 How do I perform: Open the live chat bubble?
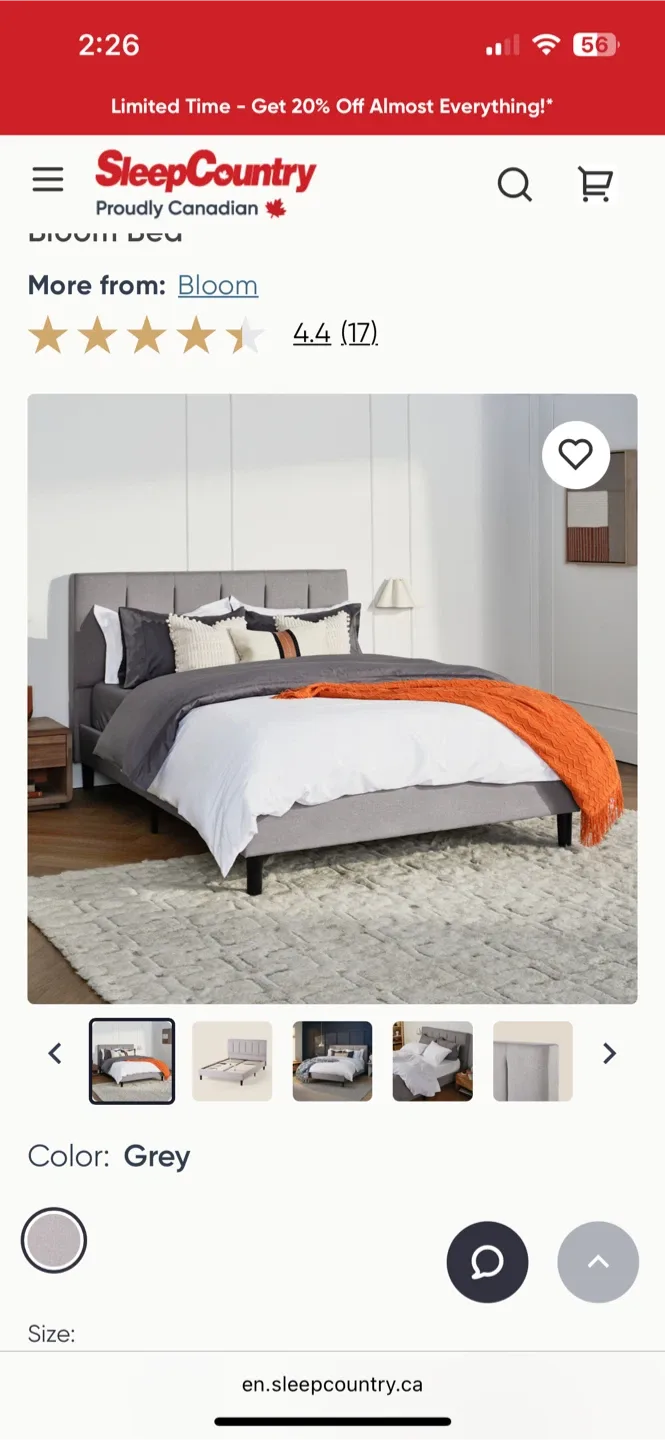[487, 1262]
